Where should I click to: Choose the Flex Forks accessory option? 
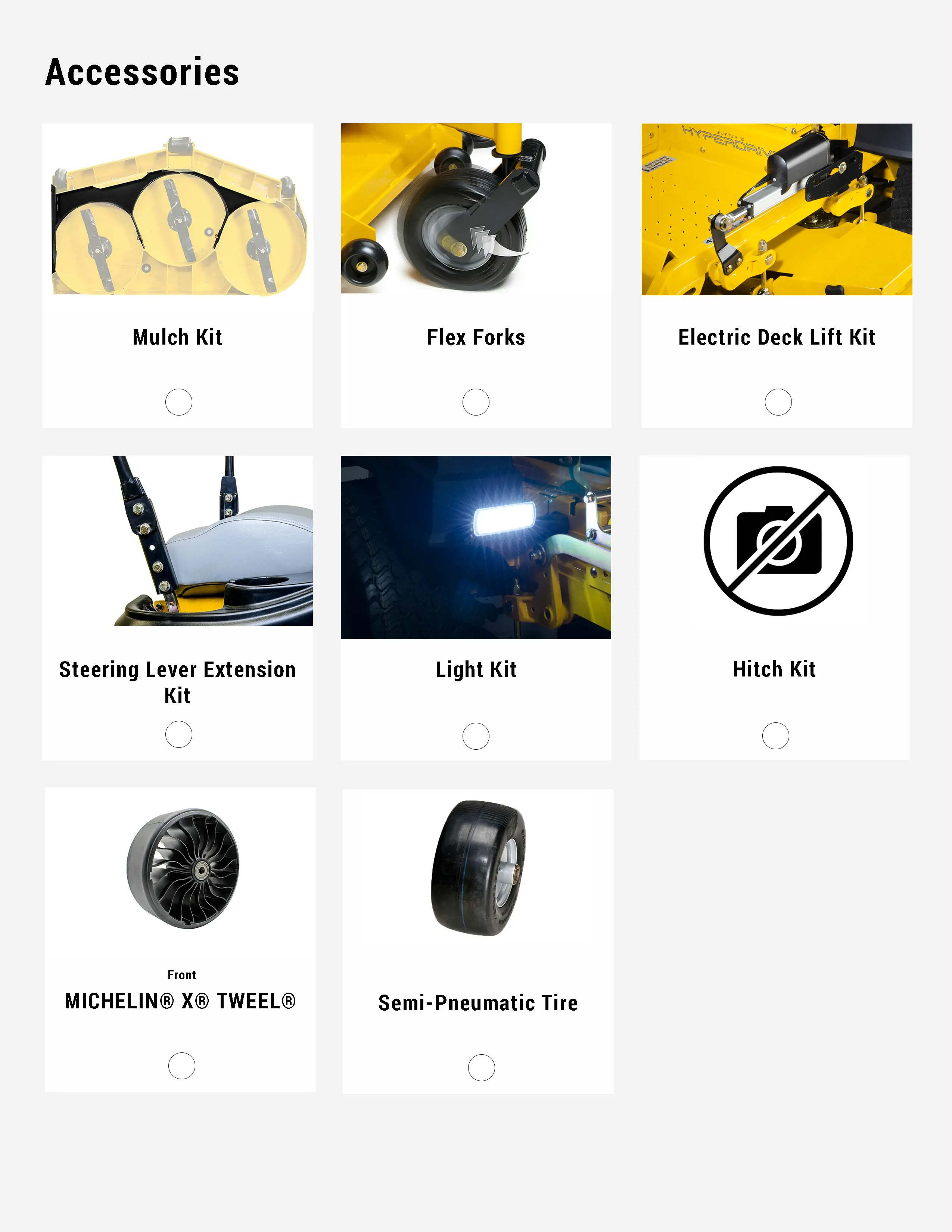coord(475,402)
